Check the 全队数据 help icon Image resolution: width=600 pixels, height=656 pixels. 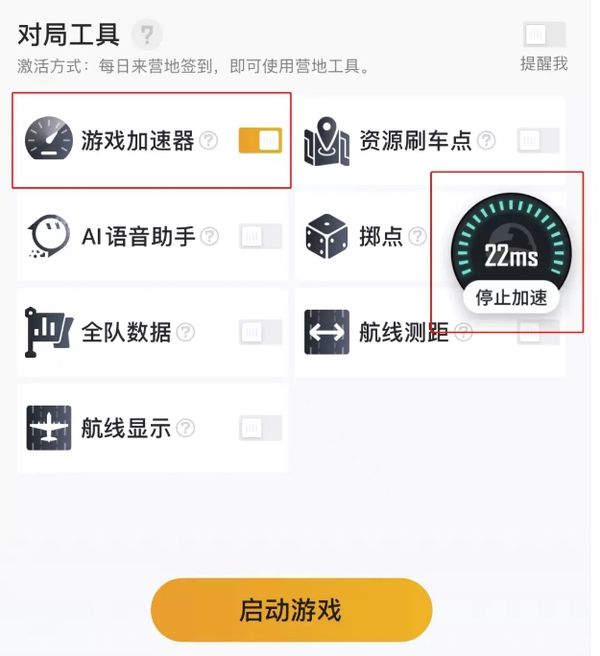point(186,333)
